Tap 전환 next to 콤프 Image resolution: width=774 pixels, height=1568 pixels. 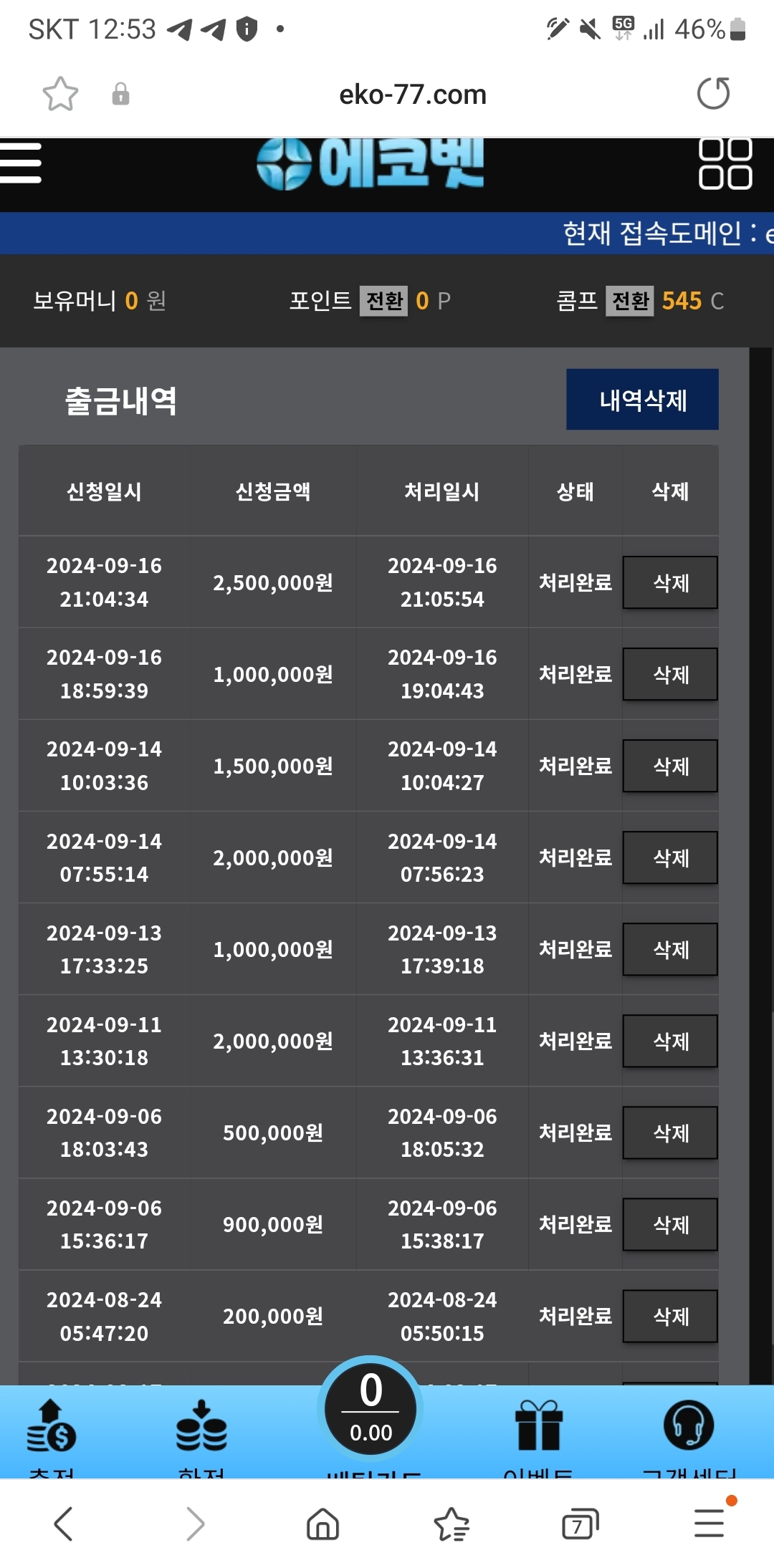pyautogui.click(x=629, y=301)
